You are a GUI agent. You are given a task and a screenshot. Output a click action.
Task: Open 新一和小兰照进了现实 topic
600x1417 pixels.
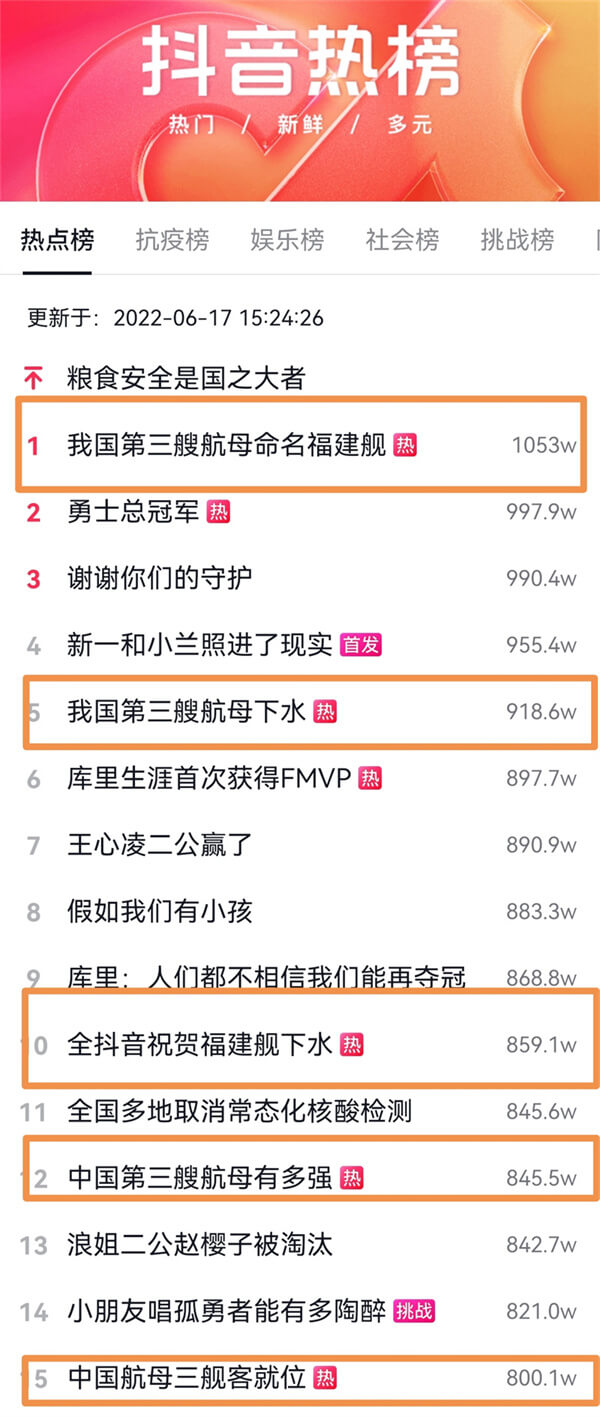[x=200, y=645]
